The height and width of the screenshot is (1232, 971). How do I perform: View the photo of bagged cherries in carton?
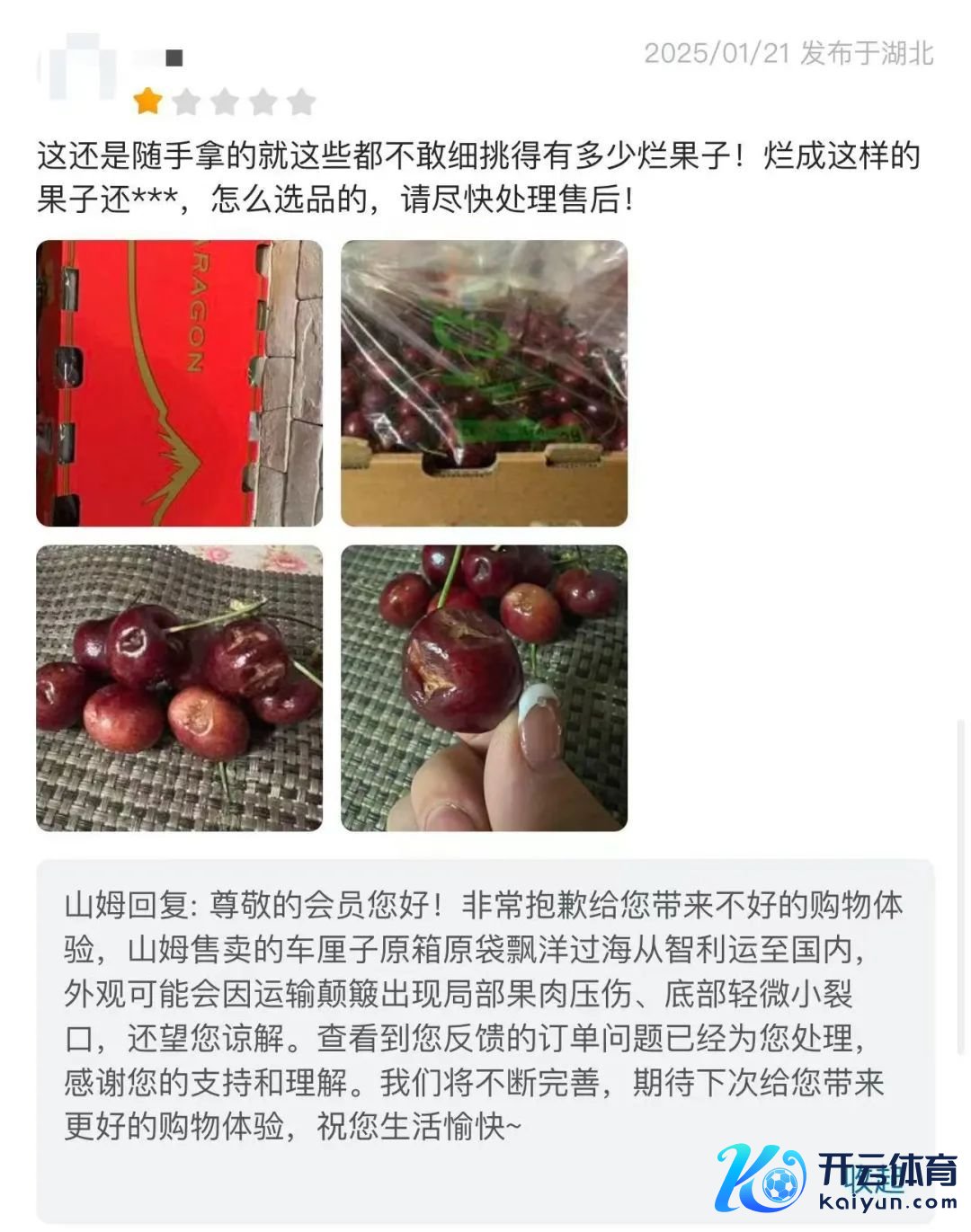tap(484, 383)
